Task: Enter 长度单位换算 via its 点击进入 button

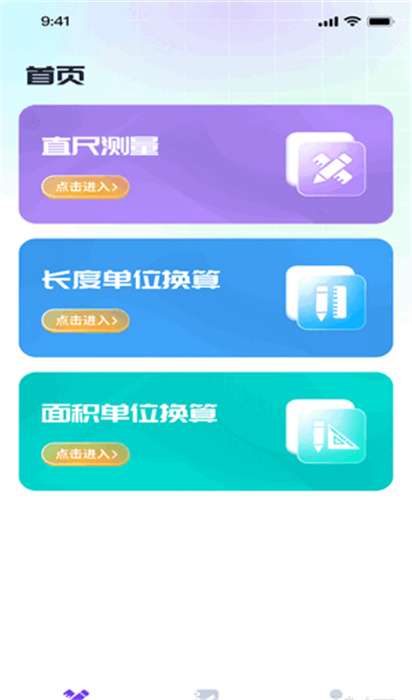Action: click(85, 321)
